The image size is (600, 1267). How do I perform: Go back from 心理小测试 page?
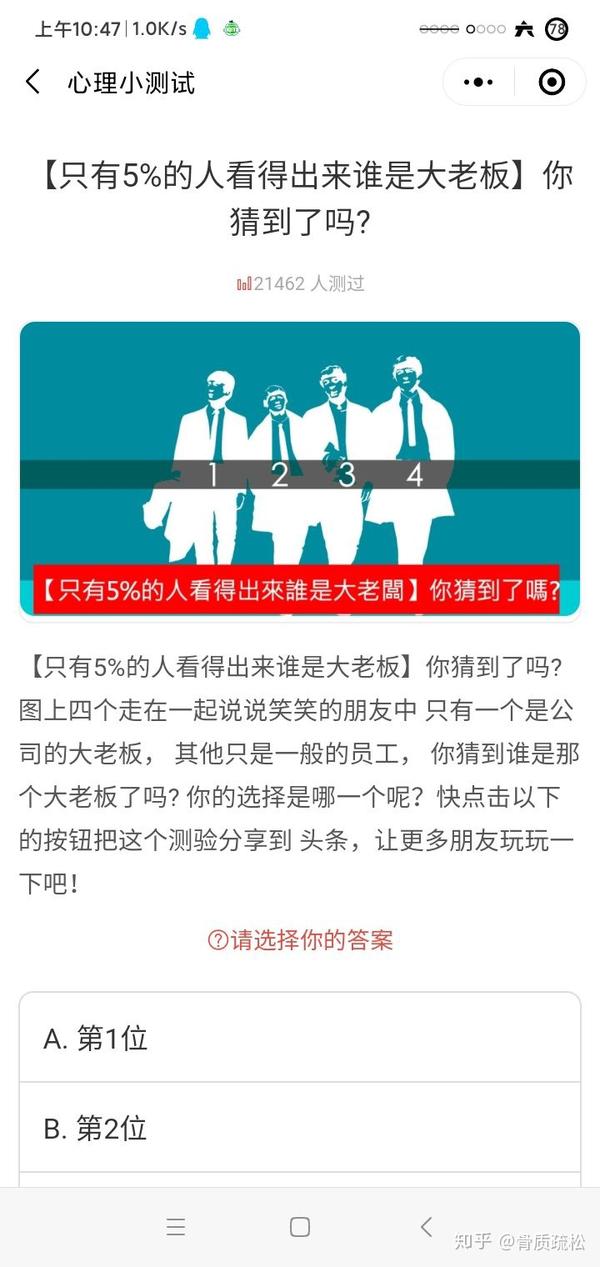33,82
